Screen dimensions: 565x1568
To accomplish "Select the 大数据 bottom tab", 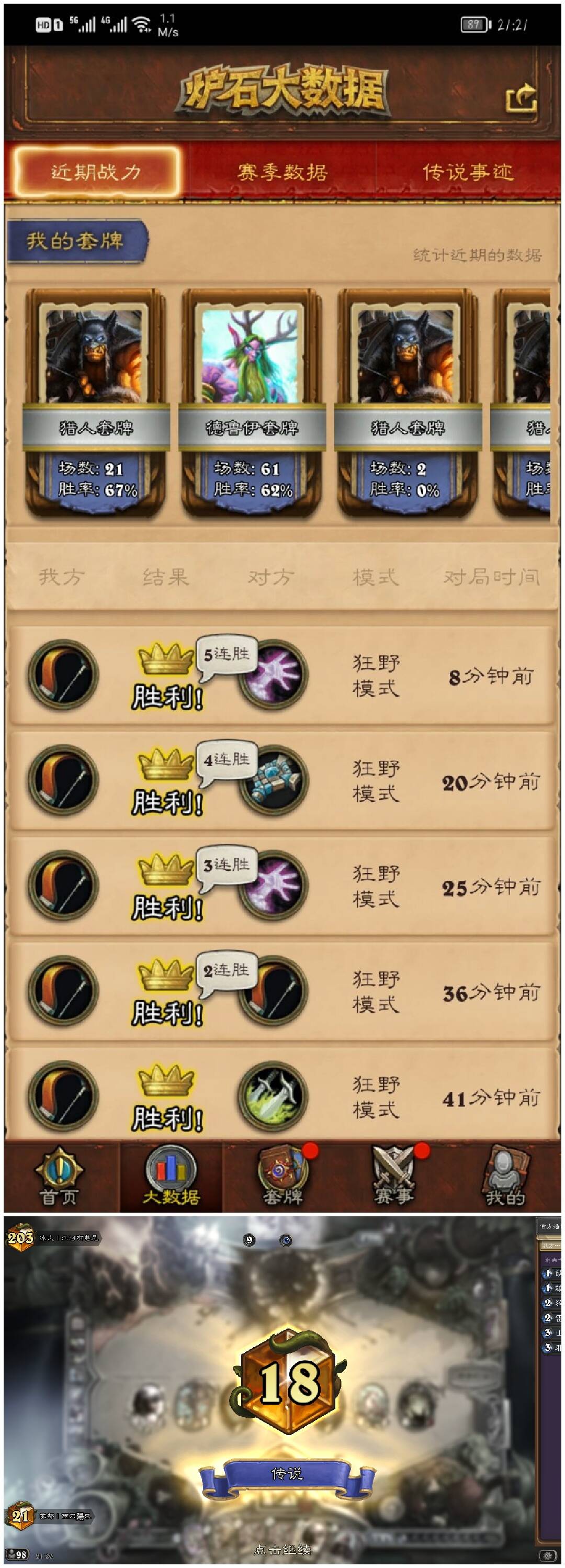I will (172, 1178).
